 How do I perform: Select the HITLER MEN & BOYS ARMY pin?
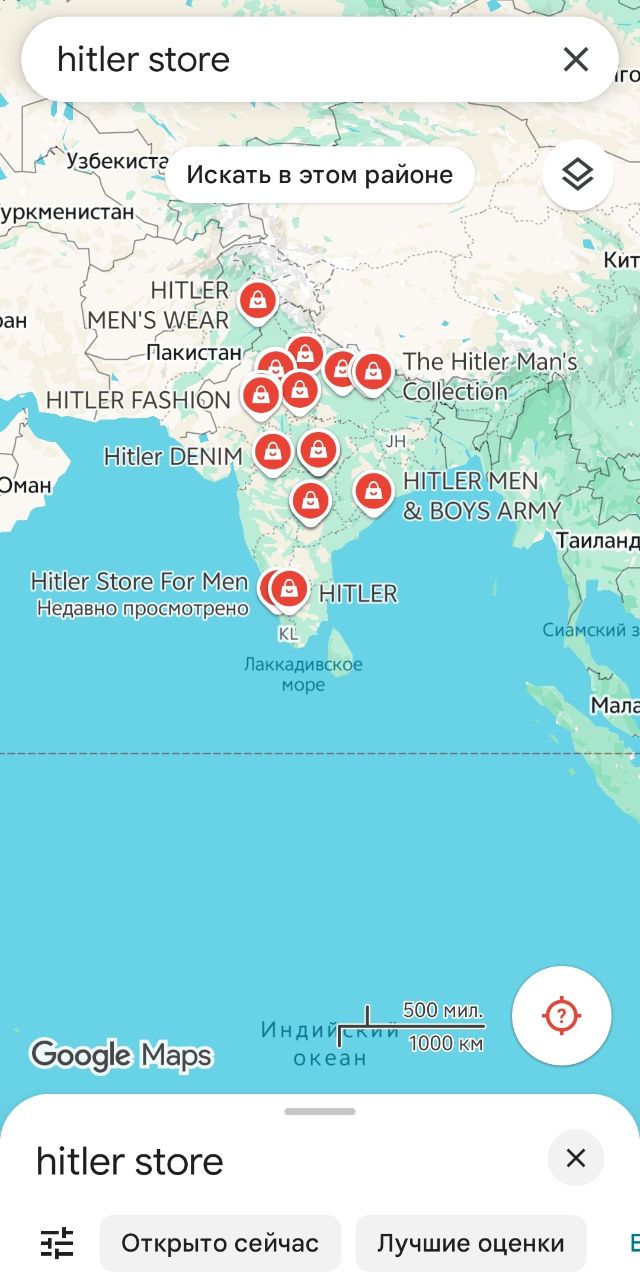coord(373,492)
